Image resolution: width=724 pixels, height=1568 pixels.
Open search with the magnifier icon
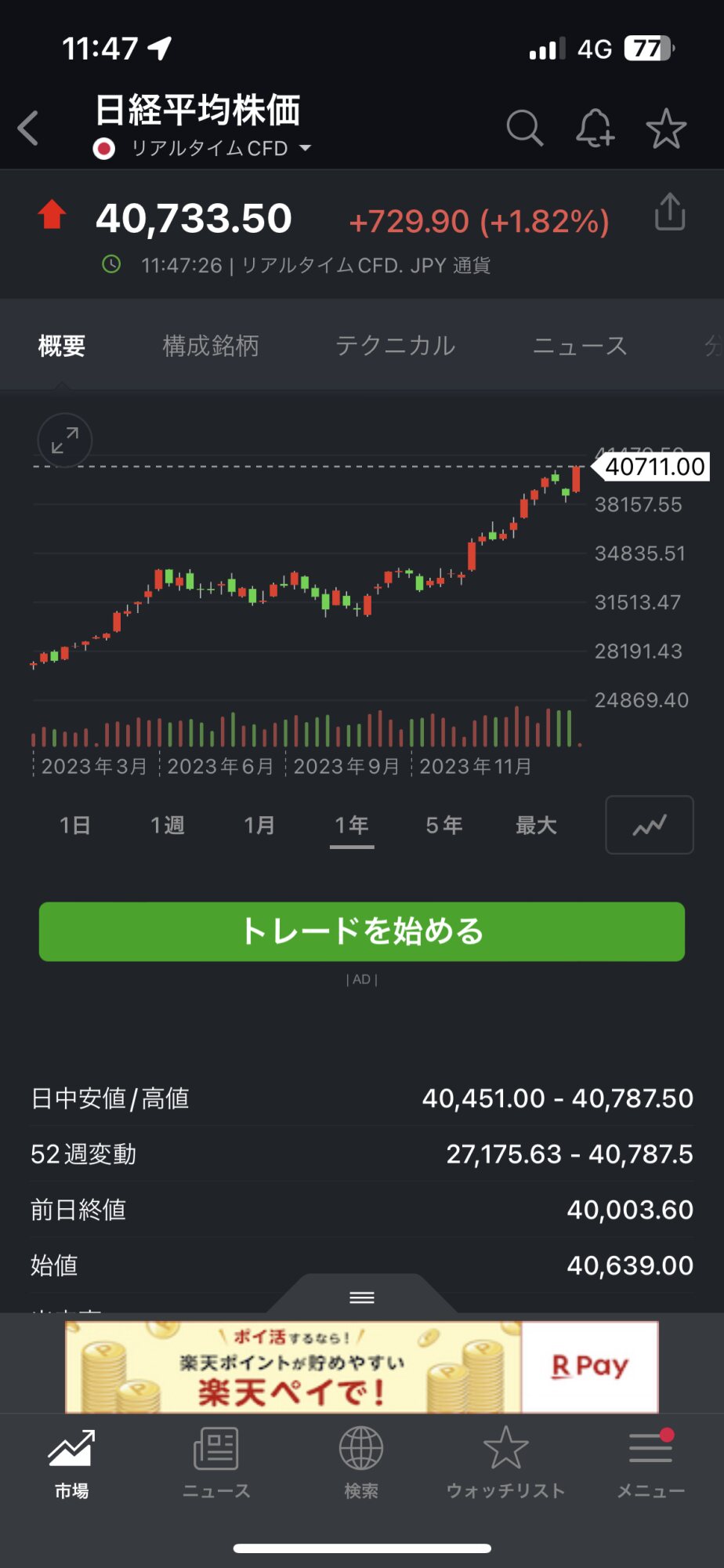point(524,128)
